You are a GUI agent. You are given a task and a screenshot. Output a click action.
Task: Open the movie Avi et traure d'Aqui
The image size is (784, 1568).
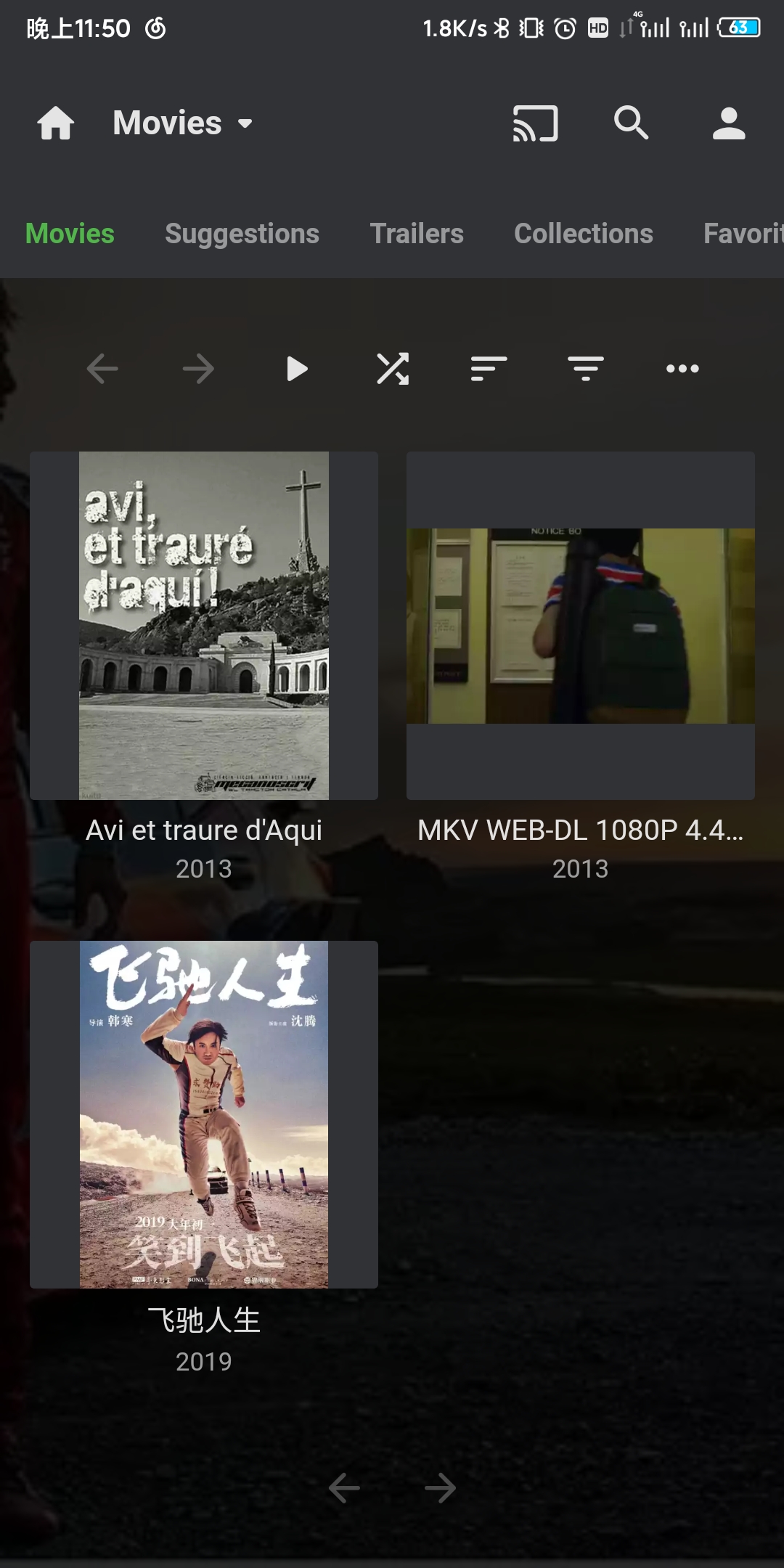tap(204, 626)
